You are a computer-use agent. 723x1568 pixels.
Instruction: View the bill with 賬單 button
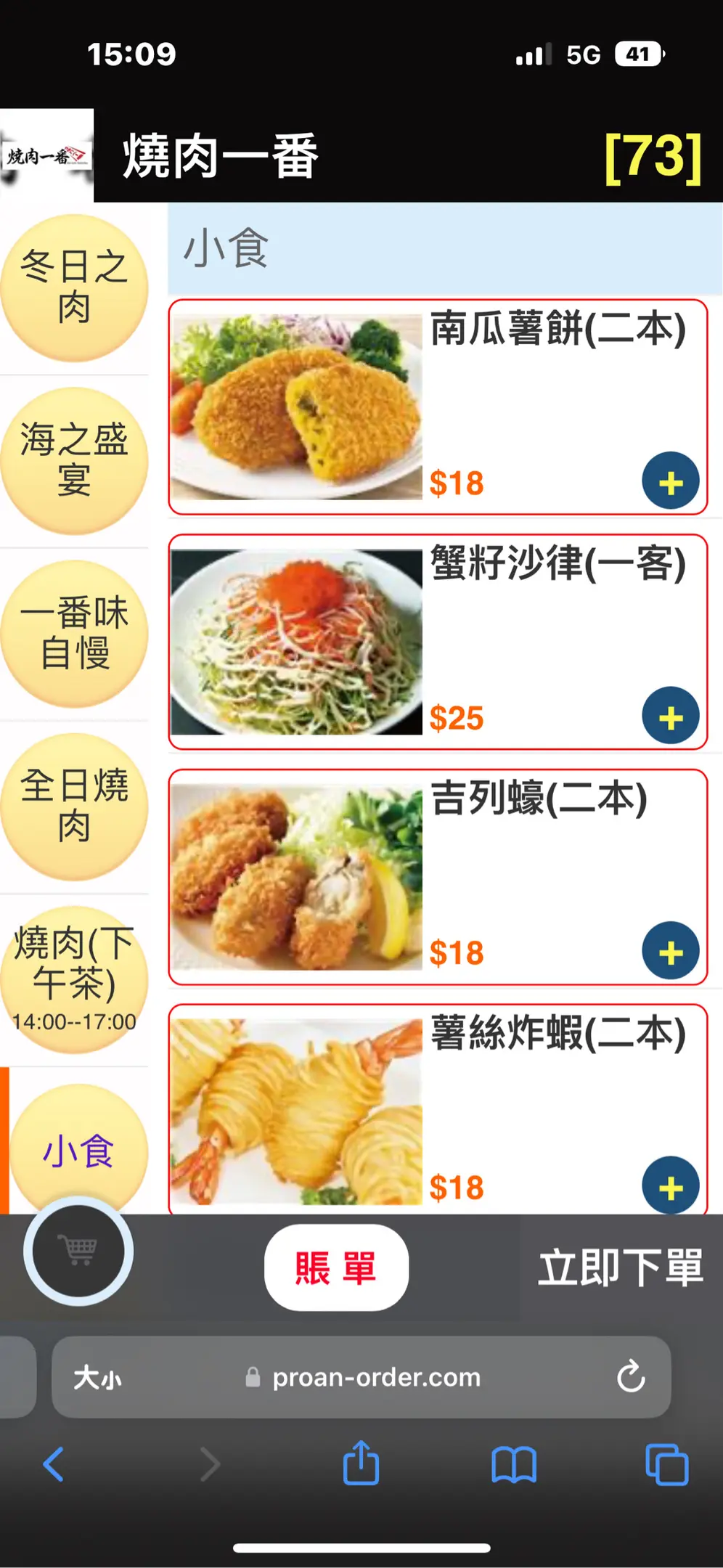336,1268
